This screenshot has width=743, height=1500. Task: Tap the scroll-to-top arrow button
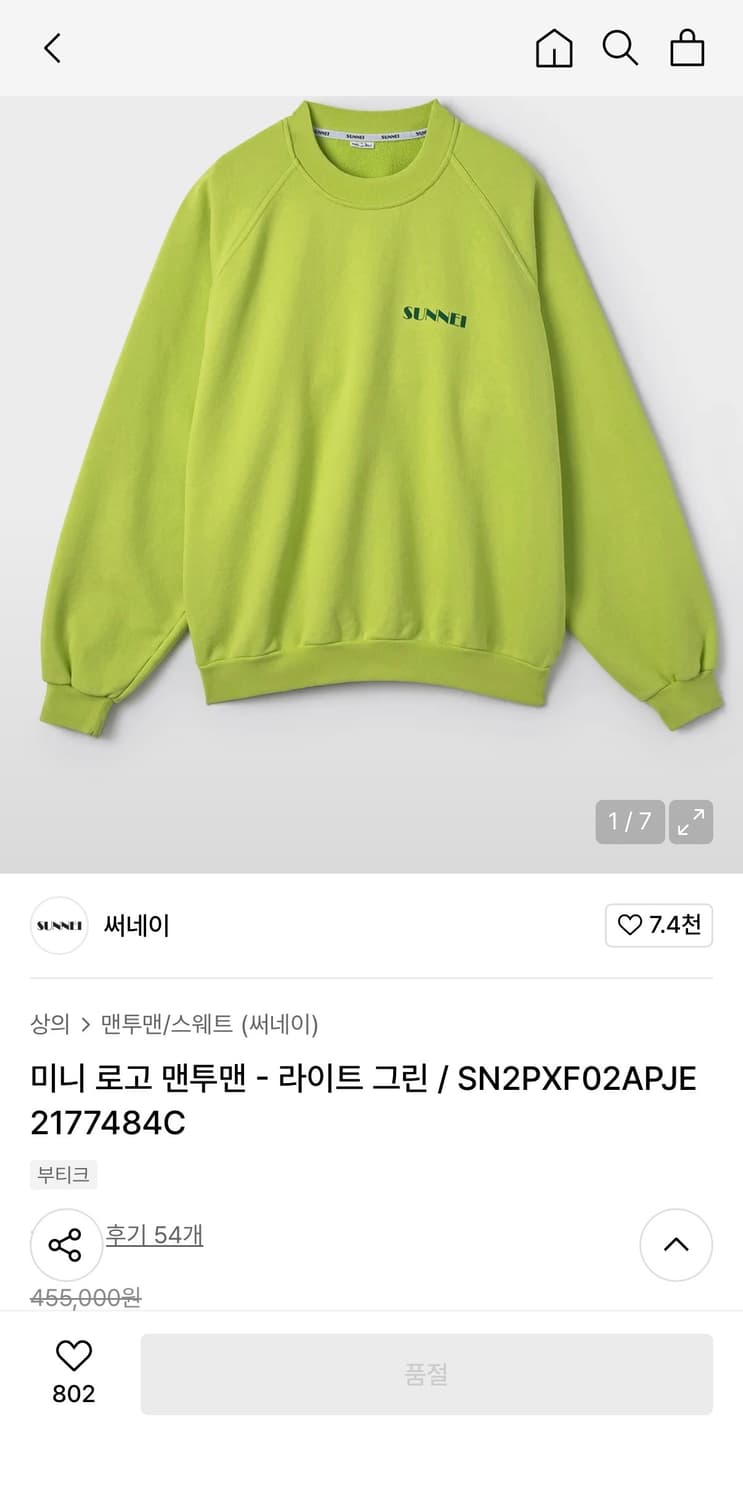point(676,1245)
